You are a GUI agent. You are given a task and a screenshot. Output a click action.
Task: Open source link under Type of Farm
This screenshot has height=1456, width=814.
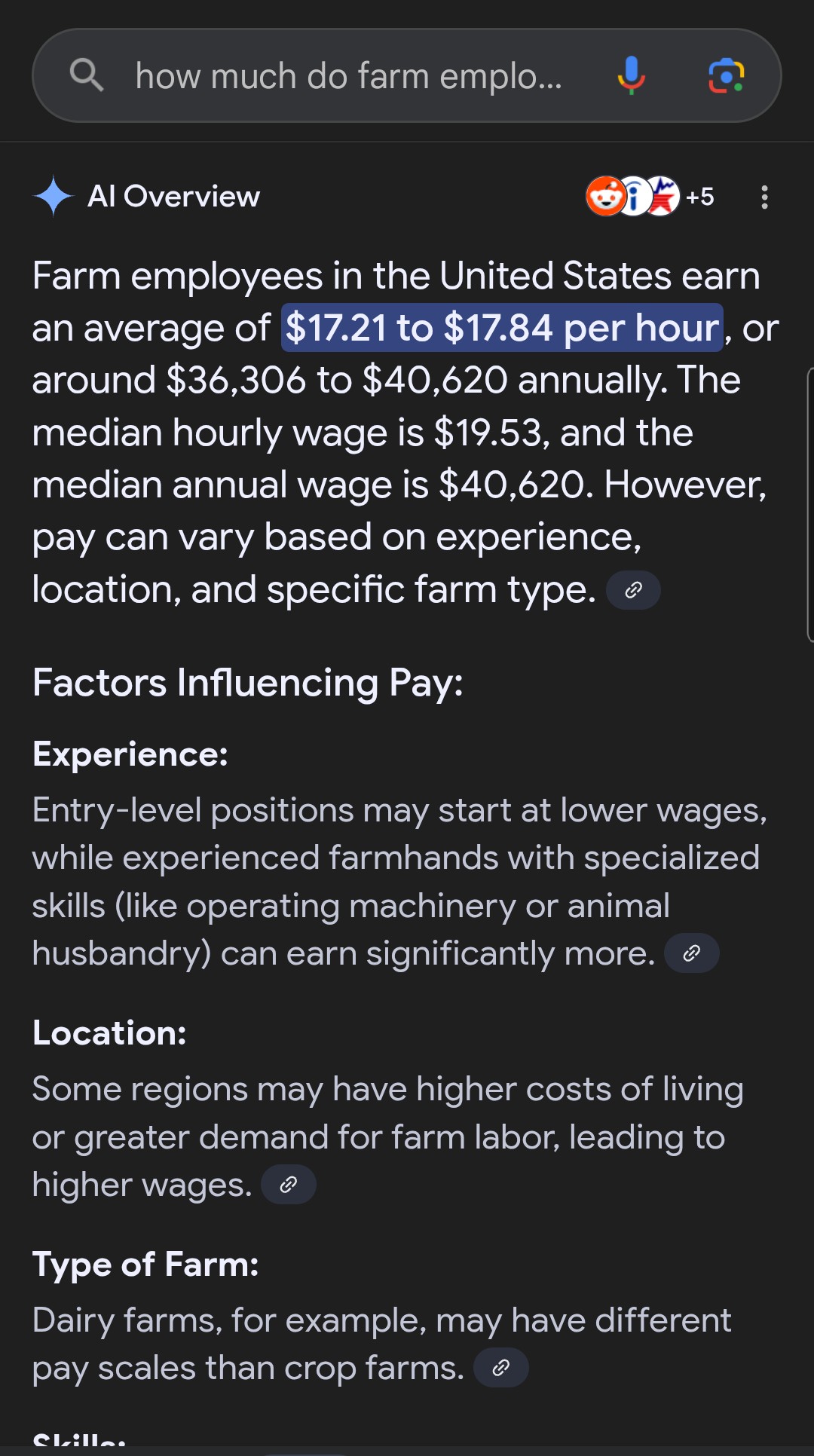(500, 1368)
